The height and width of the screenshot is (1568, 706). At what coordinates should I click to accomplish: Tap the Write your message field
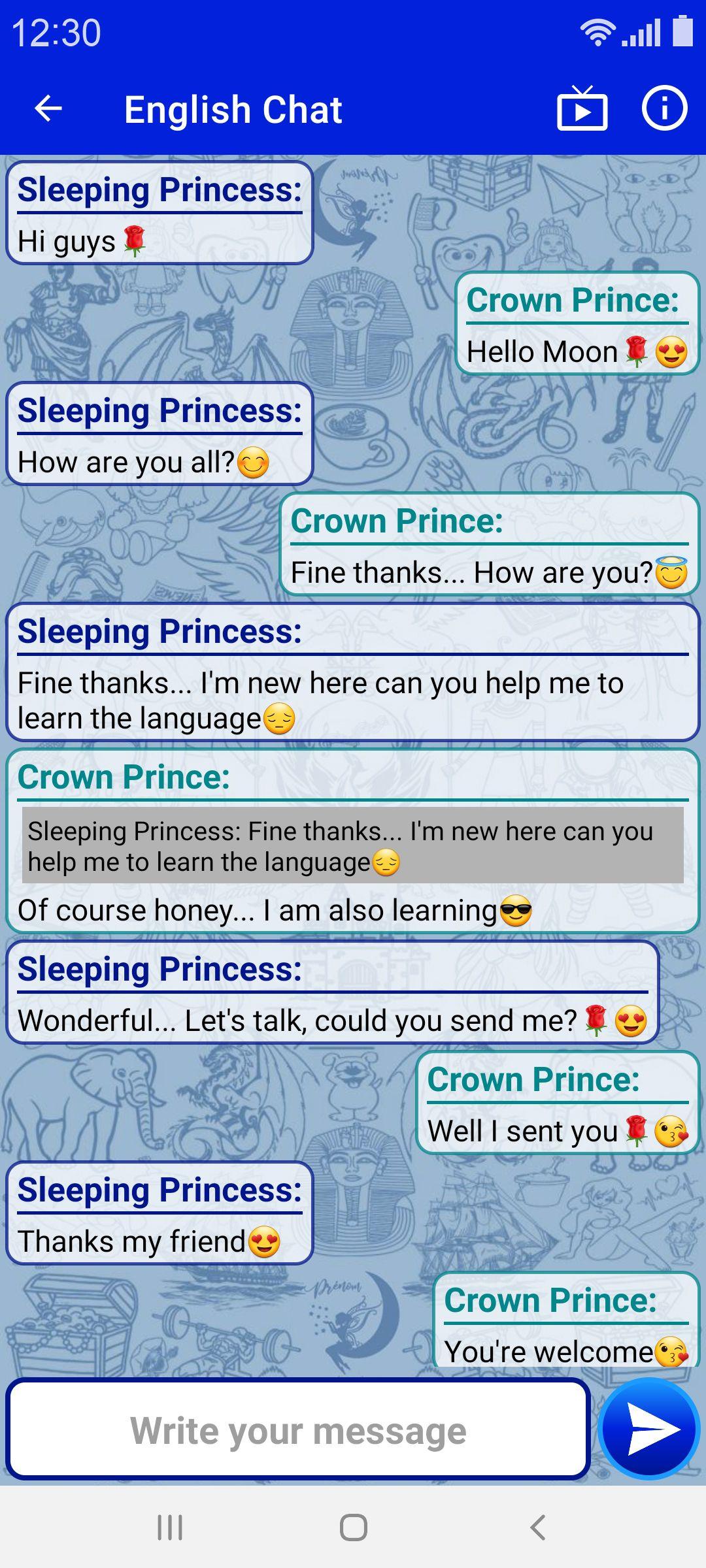298,1430
